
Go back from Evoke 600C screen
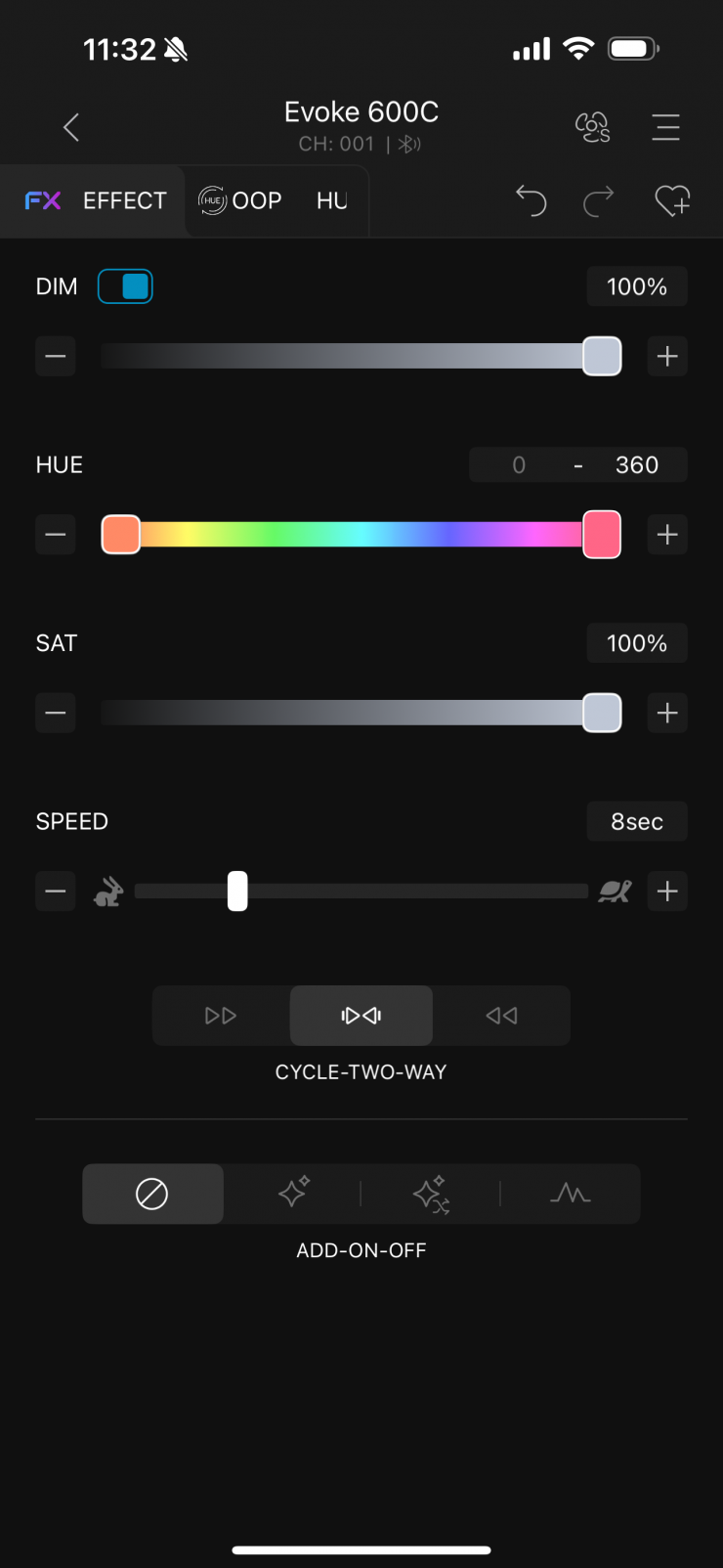click(71, 127)
